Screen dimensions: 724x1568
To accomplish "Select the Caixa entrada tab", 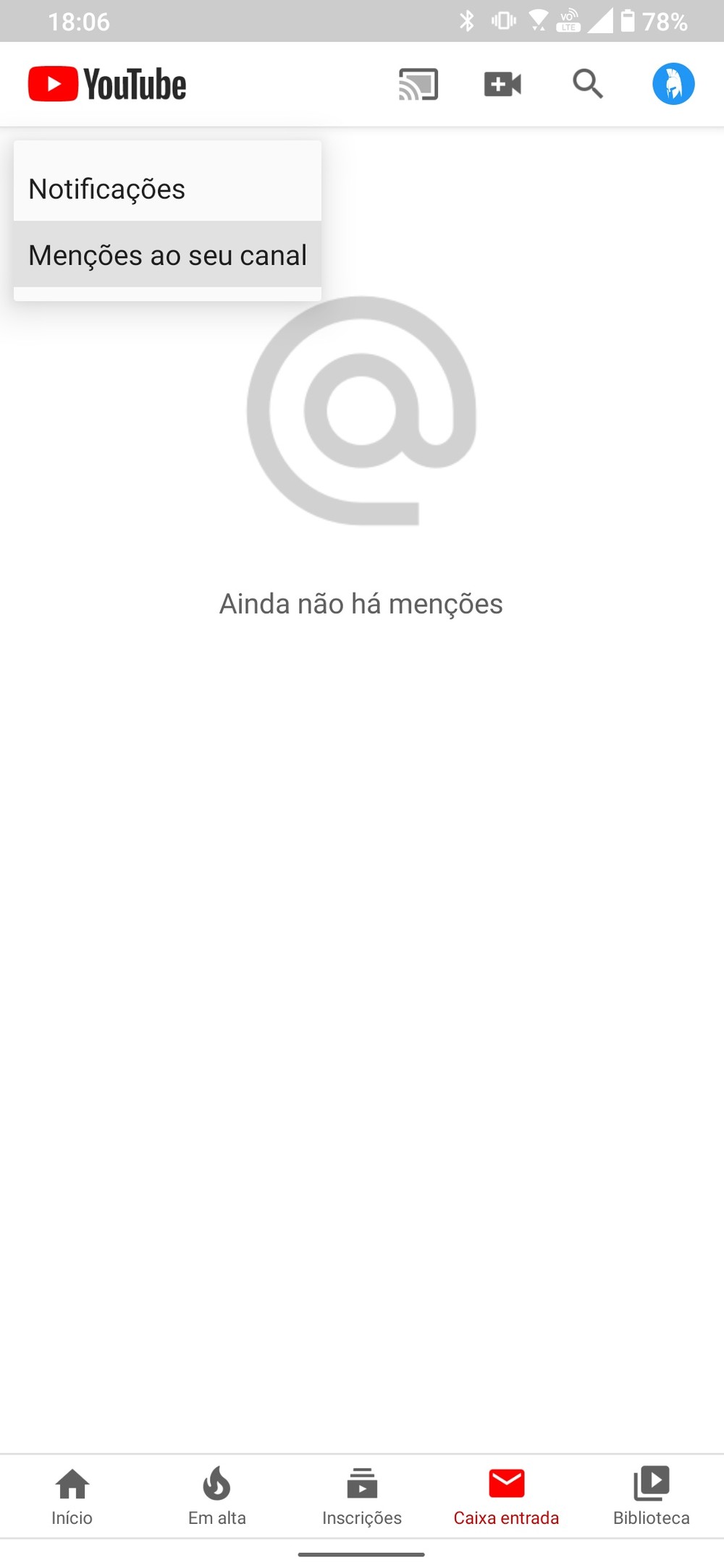I will 506,1496.
